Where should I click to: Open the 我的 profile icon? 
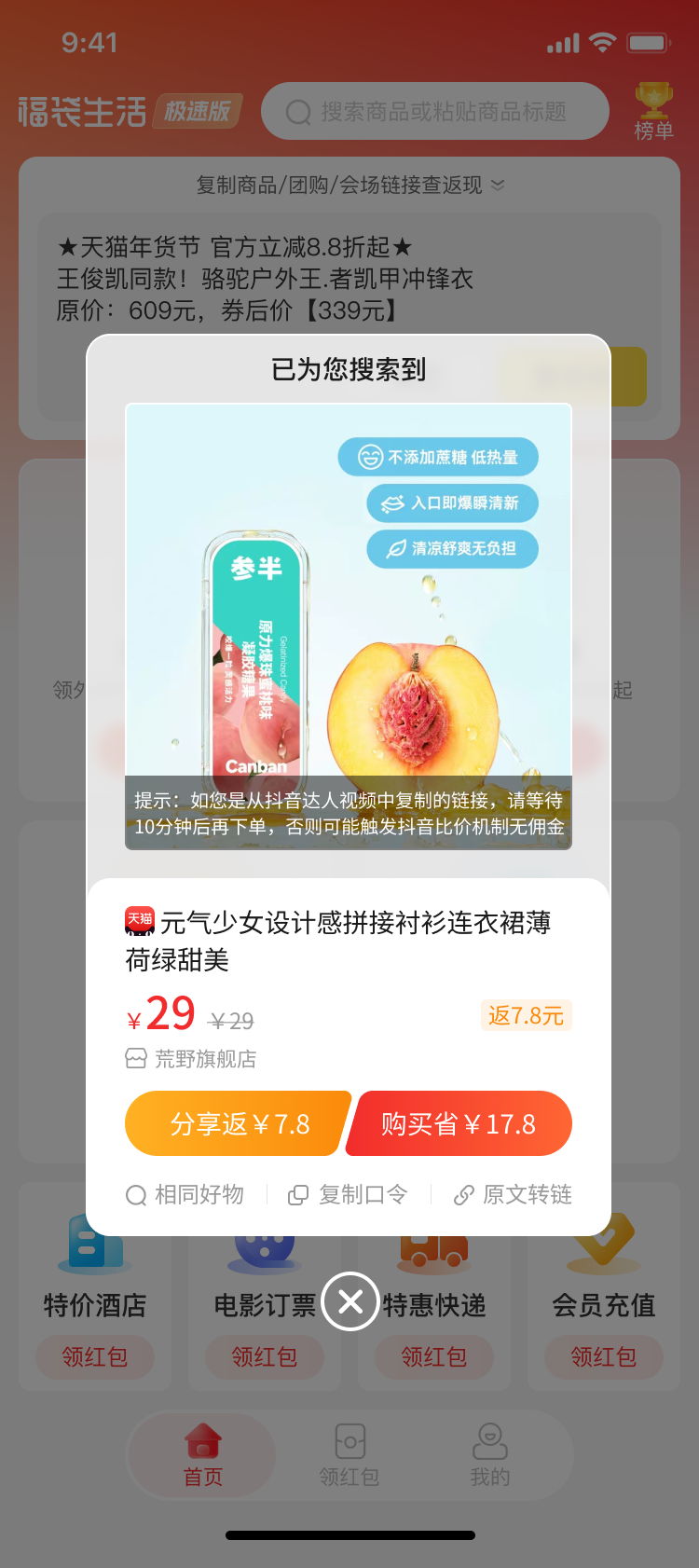click(489, 1445)
